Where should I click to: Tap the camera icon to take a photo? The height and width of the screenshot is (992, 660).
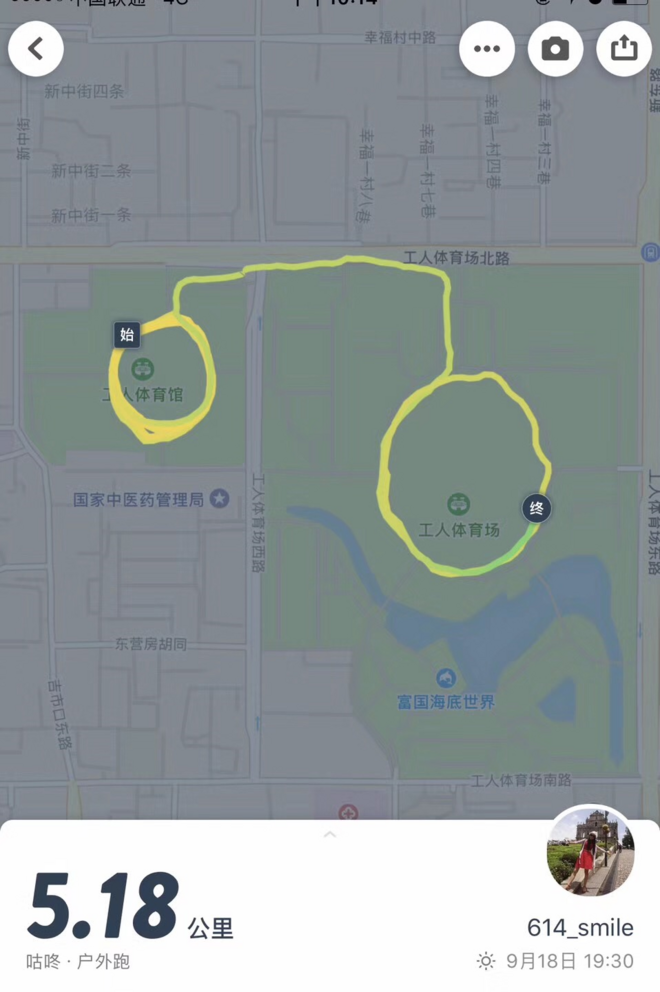[555, 49]
